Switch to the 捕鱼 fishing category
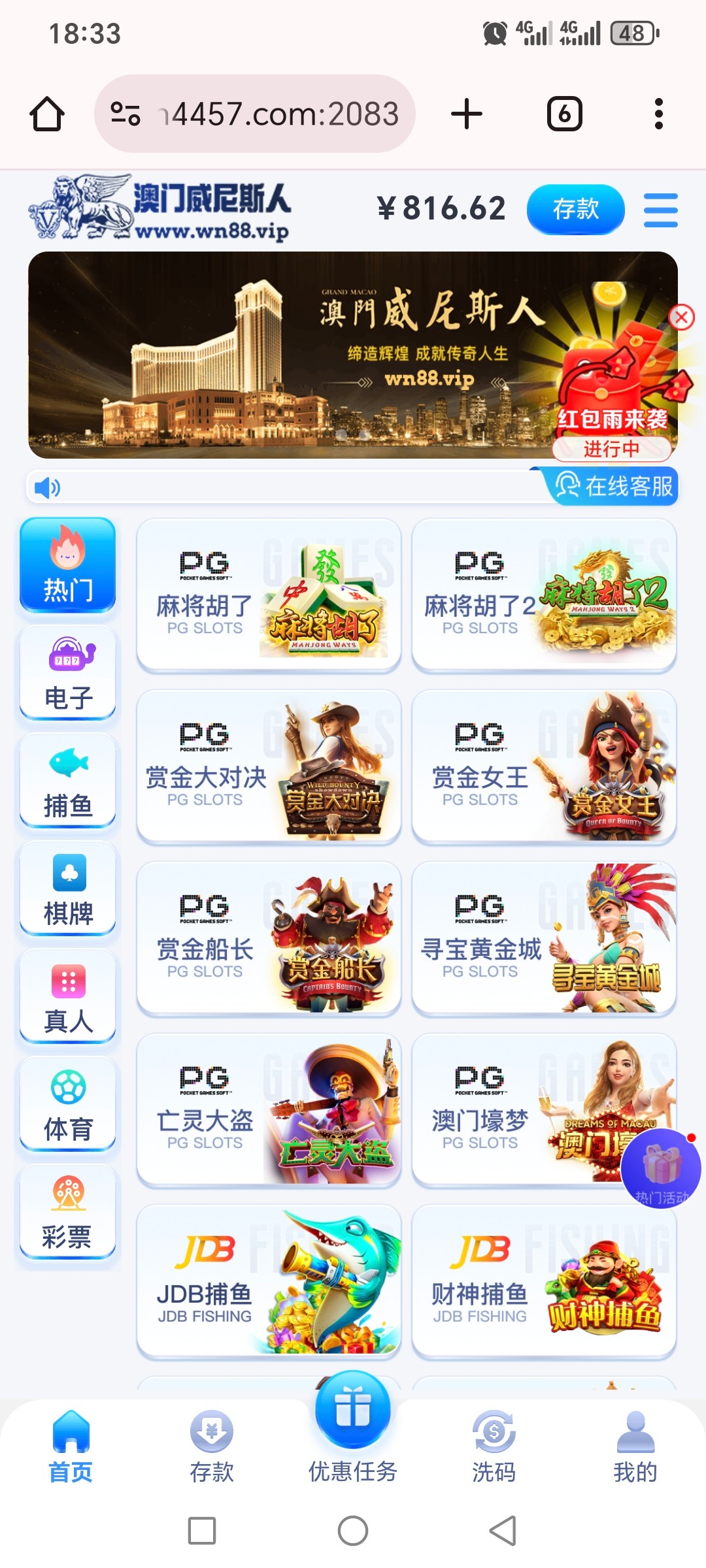Viewport: 706px width, 1568px height. tap(68, 781)
